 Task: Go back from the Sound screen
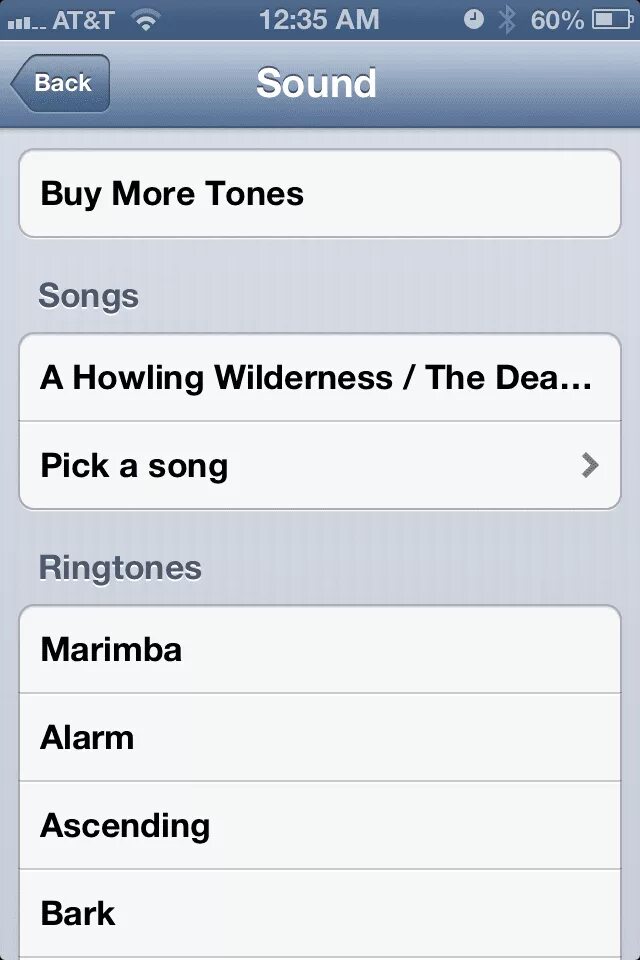[x=62, y=83]
